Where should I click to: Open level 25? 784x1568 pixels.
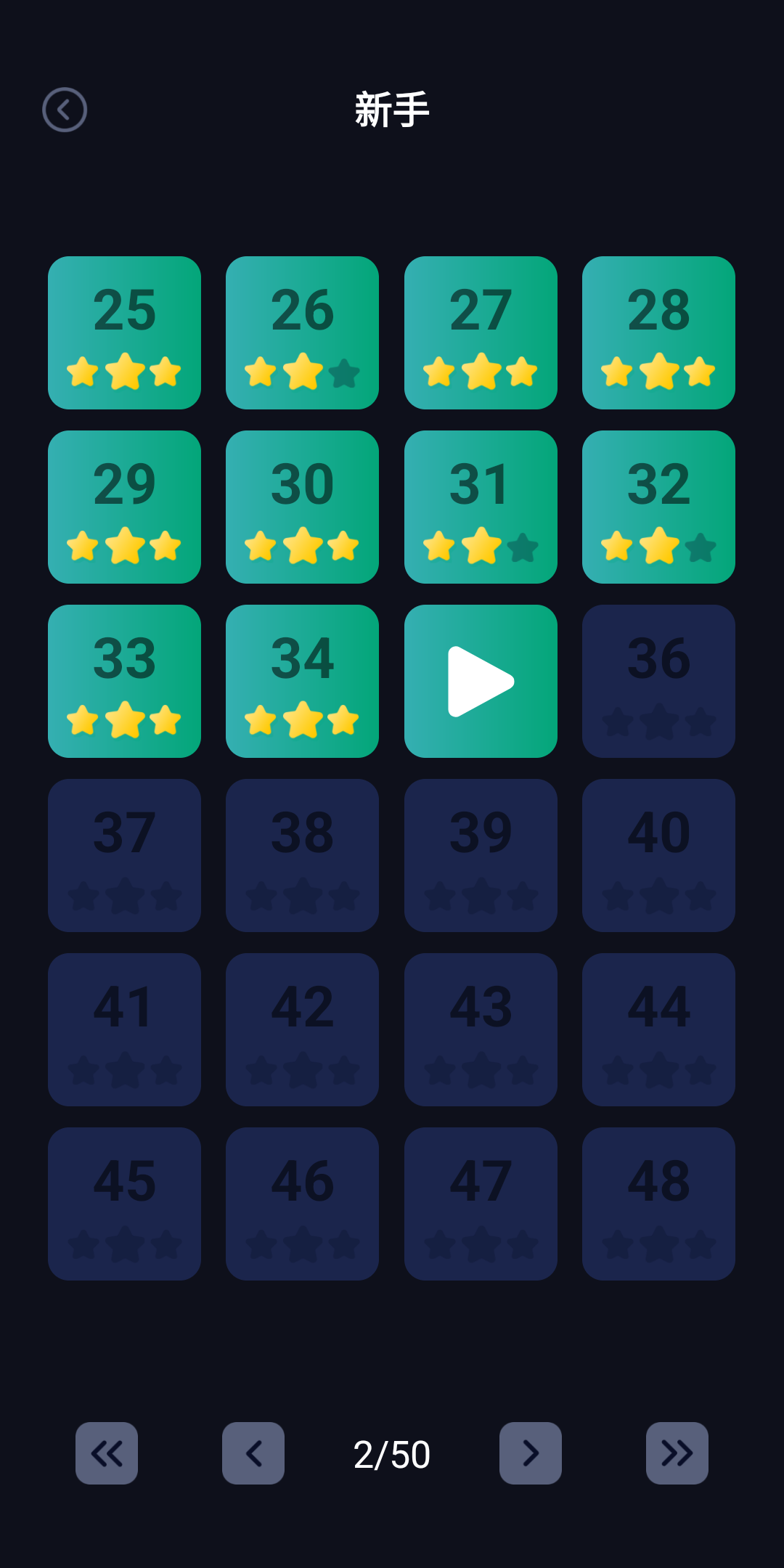tap(124, 332)
